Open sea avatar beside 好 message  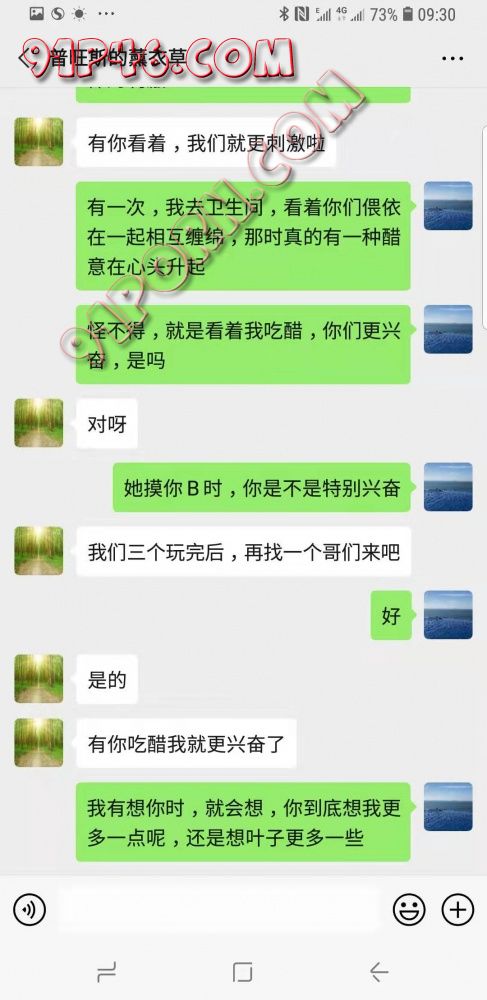(448, 615)
